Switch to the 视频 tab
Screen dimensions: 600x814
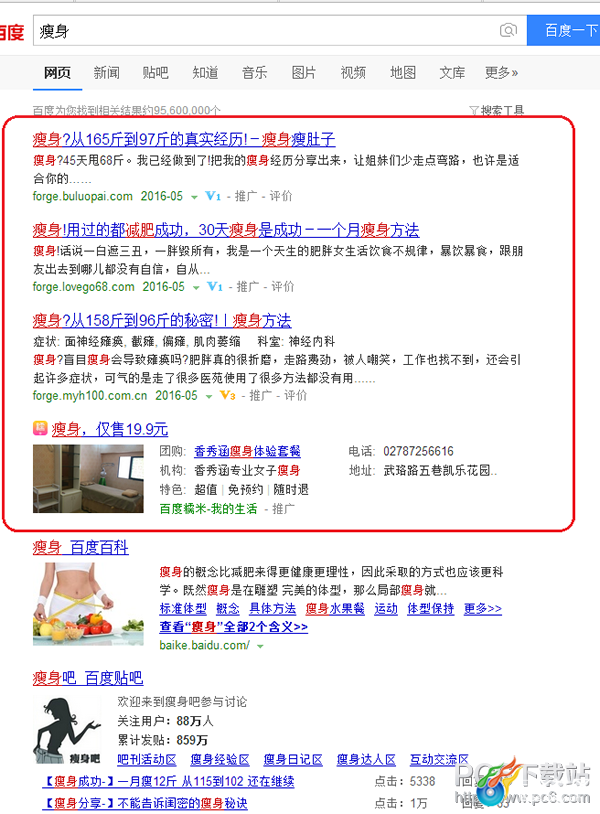click(x=353, y=73)
